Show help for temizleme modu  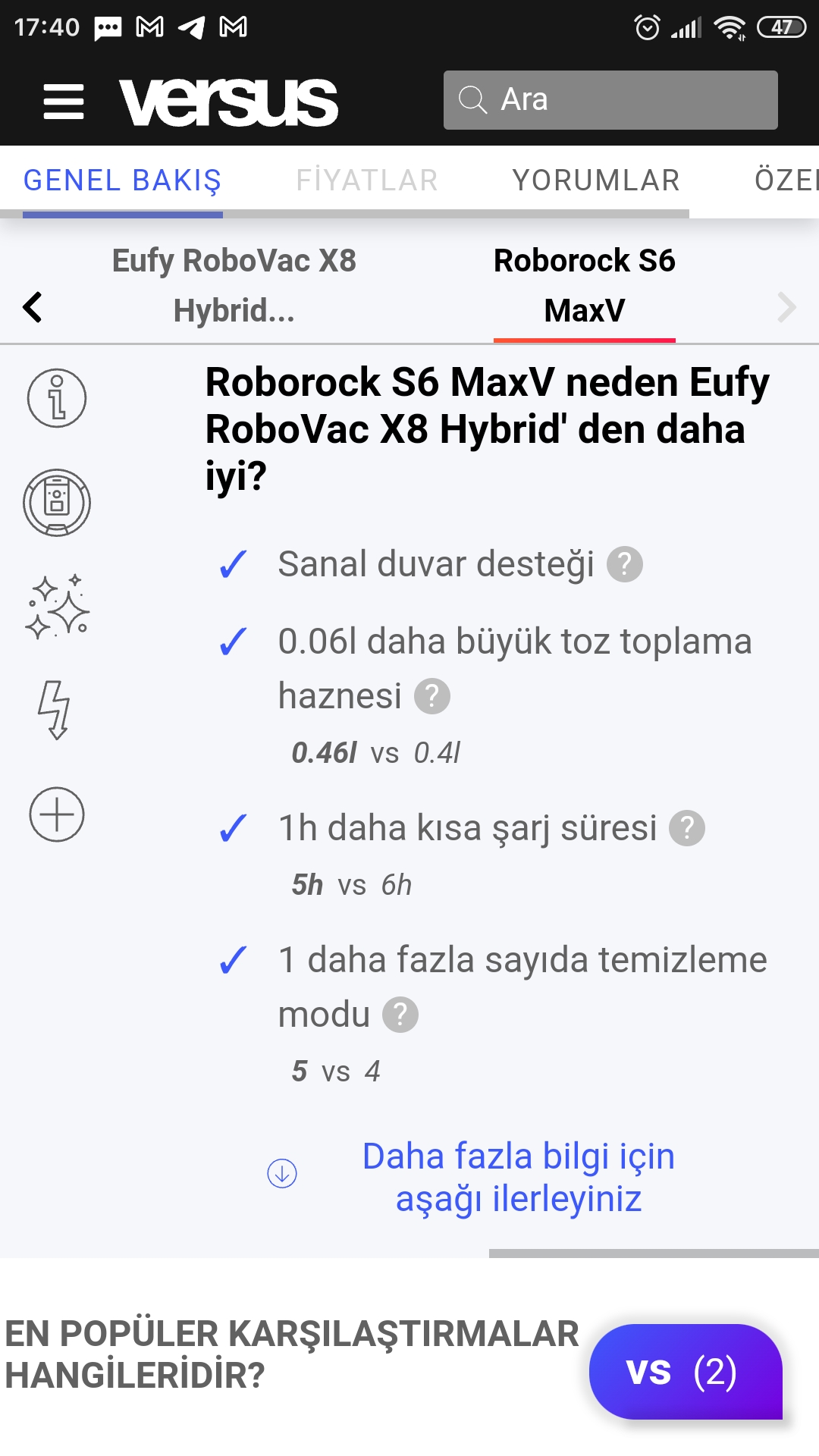[x=400, y=1015]
